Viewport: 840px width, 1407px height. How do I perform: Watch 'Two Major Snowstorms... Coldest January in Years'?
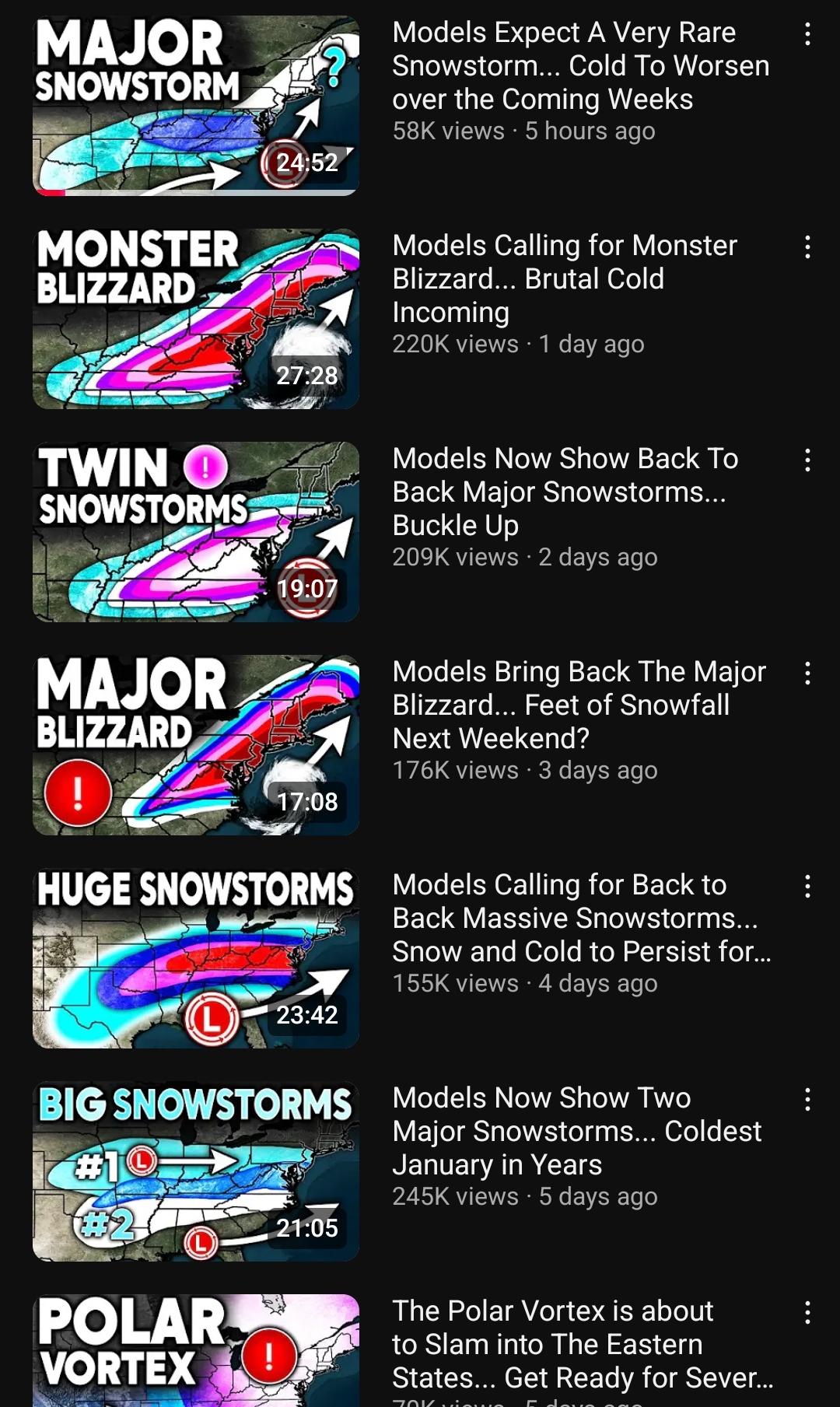tap(195, 1171)
